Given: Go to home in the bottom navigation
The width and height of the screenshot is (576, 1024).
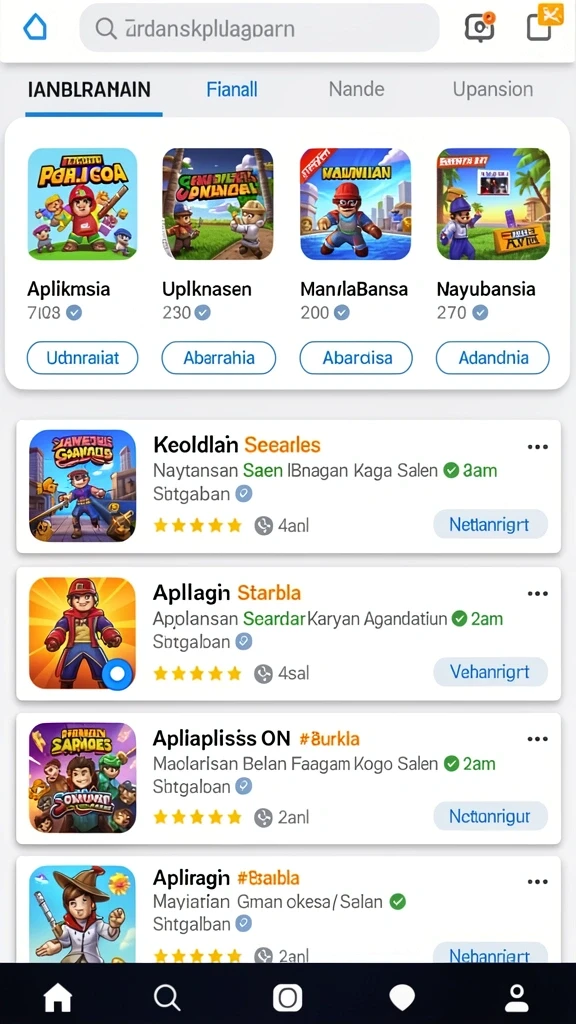Looking at the screenshot, I should pos(57,998).
